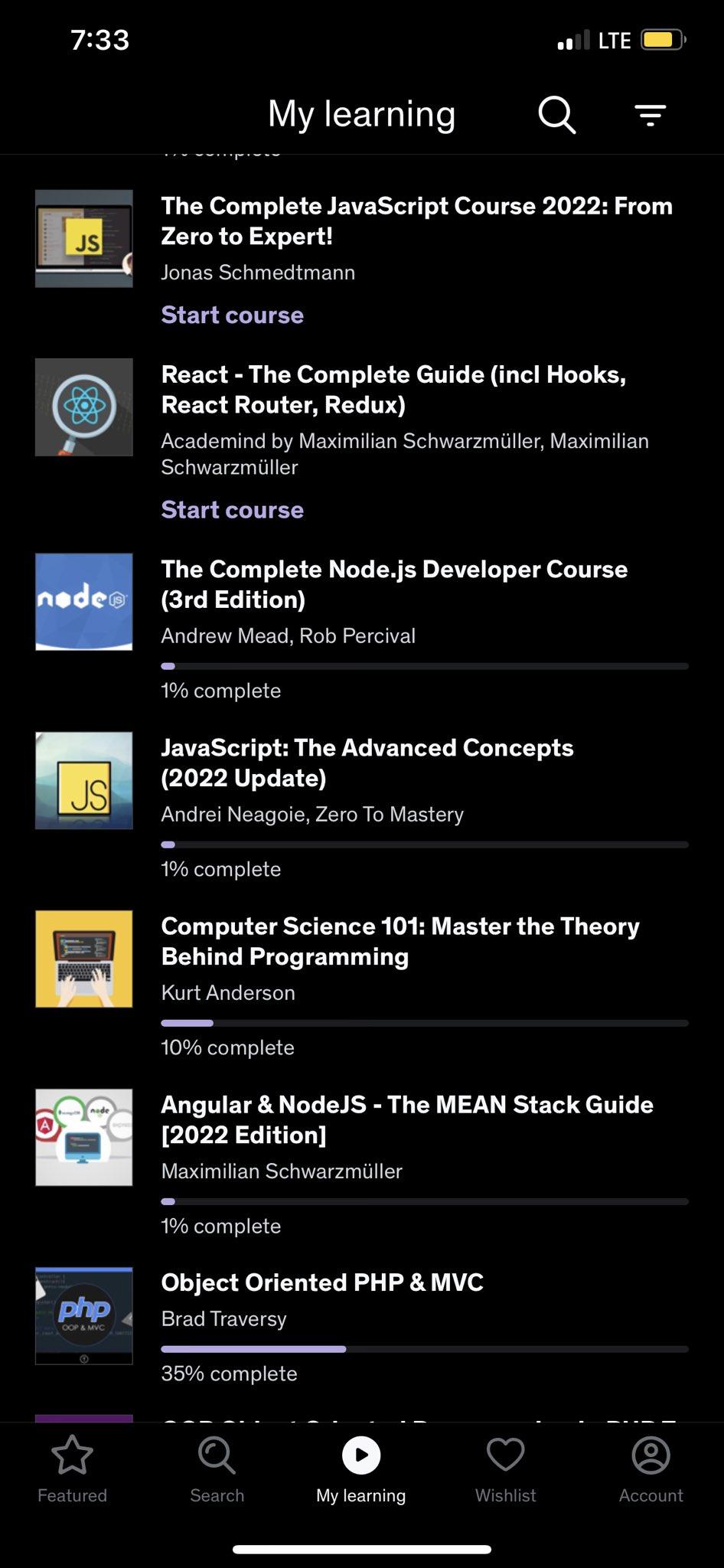This screenshot has height=1568, width=724.
Task: Start the Complete JavaScript Course 2022
Action: 232,315
